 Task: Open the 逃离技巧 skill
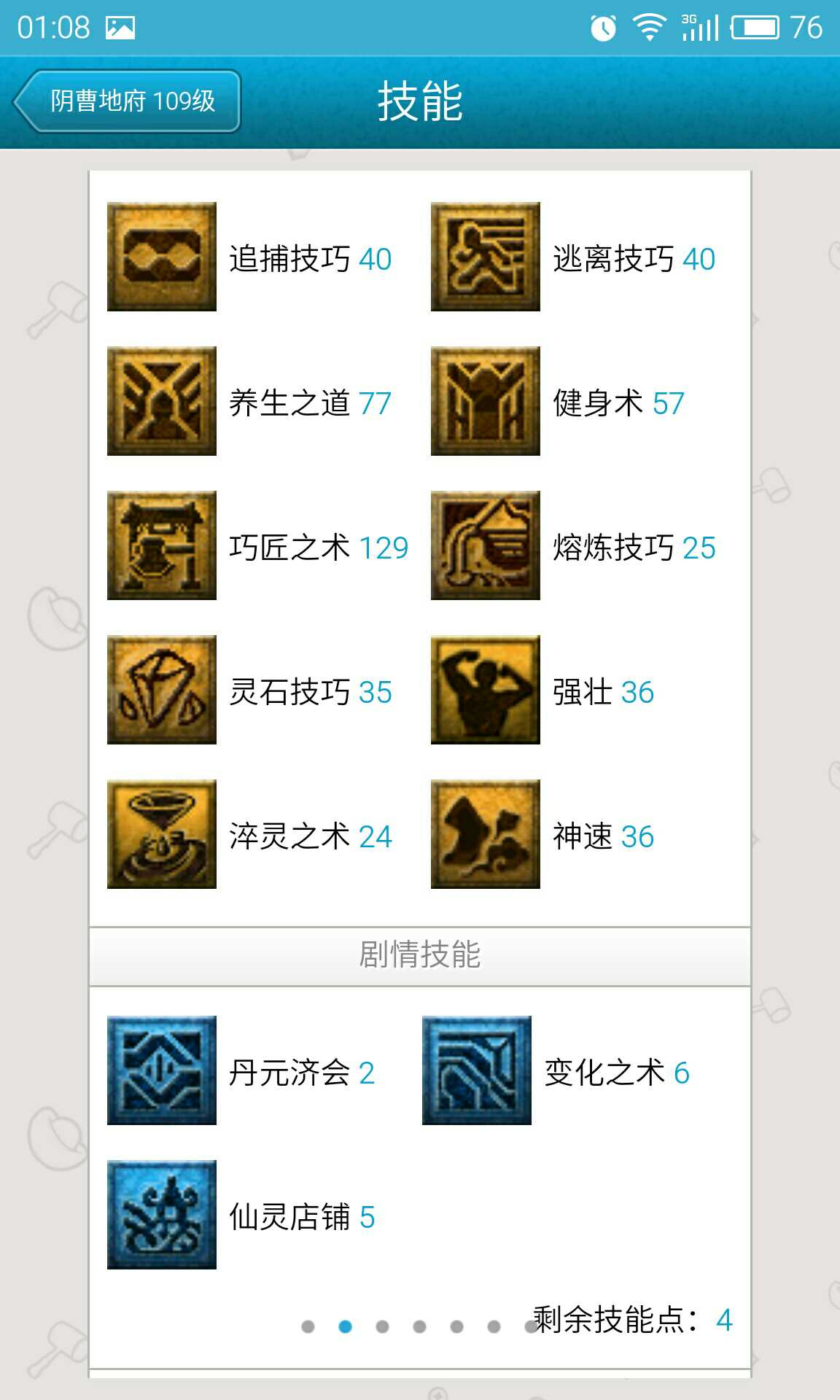[486, 257]
